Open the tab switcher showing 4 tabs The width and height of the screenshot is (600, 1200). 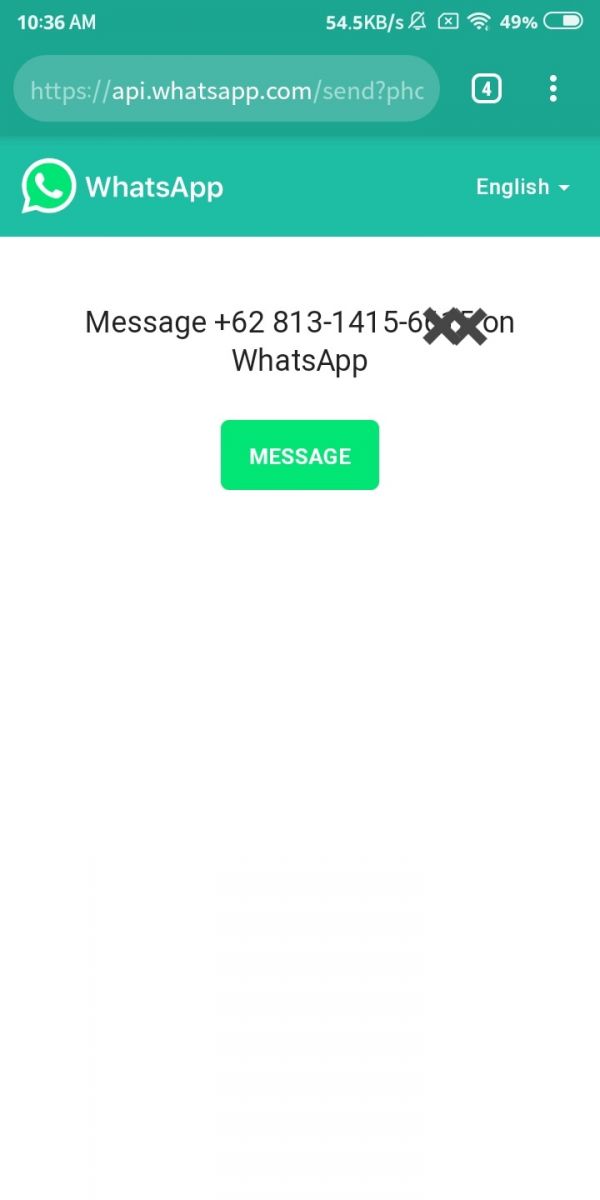pyautogui.click(x=486, y=89)
